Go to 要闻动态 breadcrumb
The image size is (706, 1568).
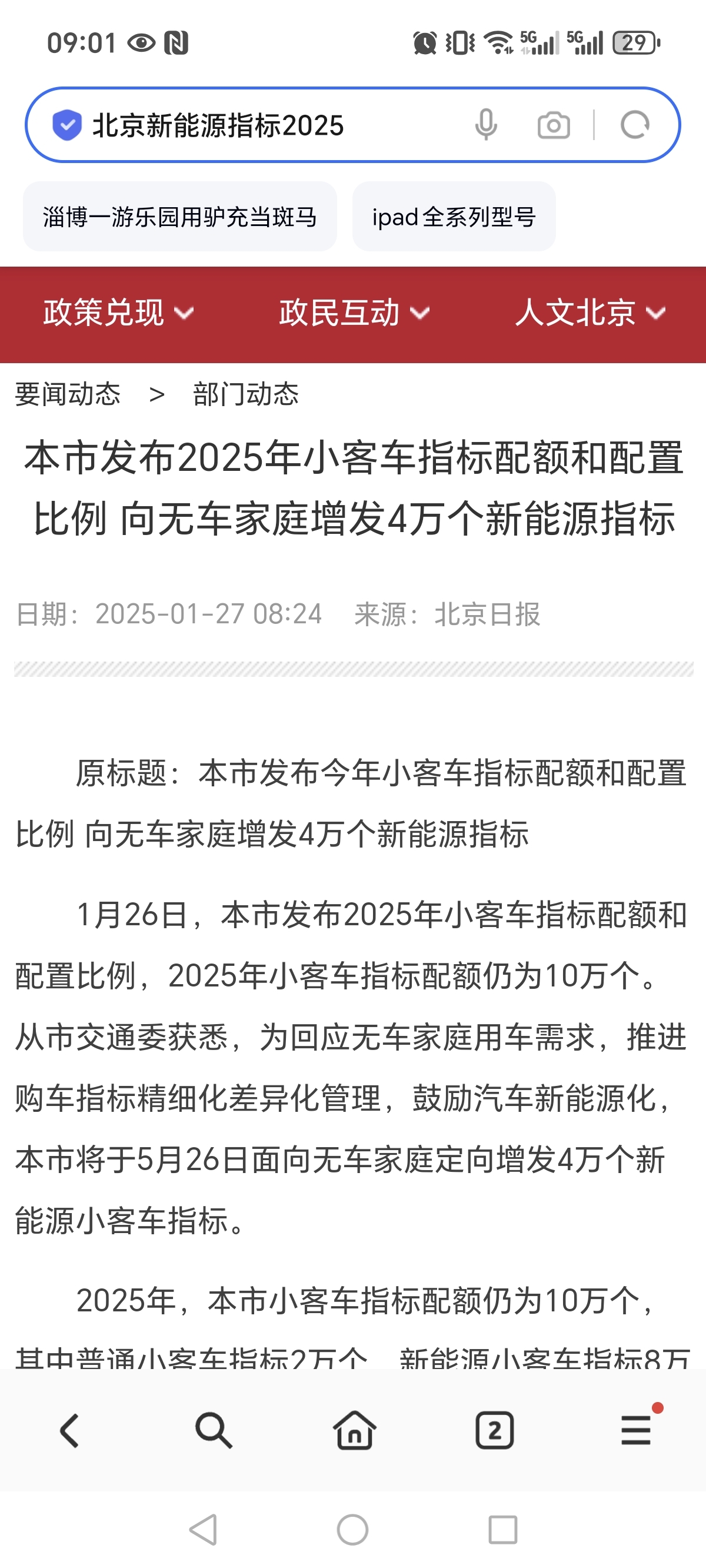[x=68, y=394]
